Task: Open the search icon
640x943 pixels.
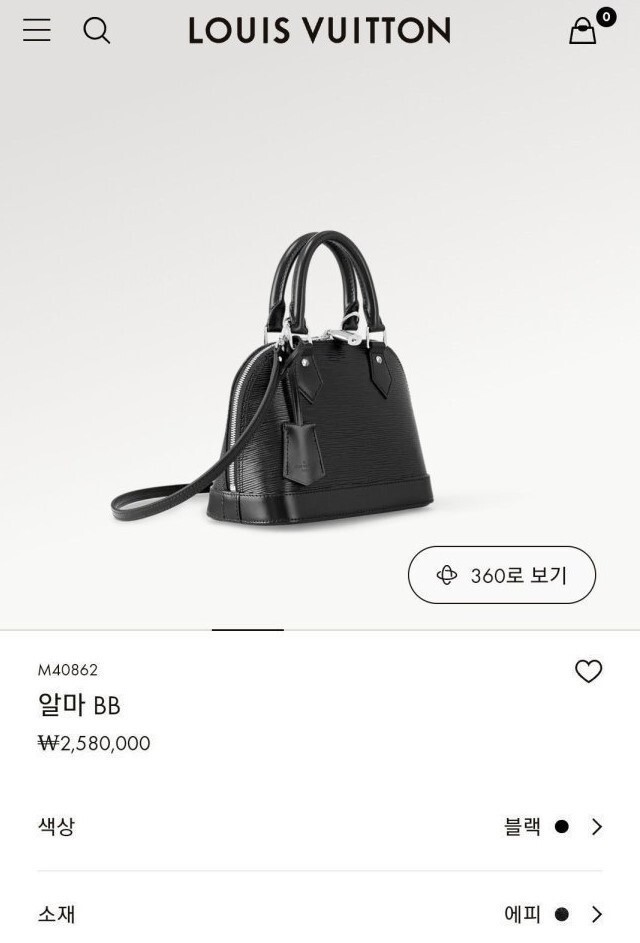Action: [96, 30]
